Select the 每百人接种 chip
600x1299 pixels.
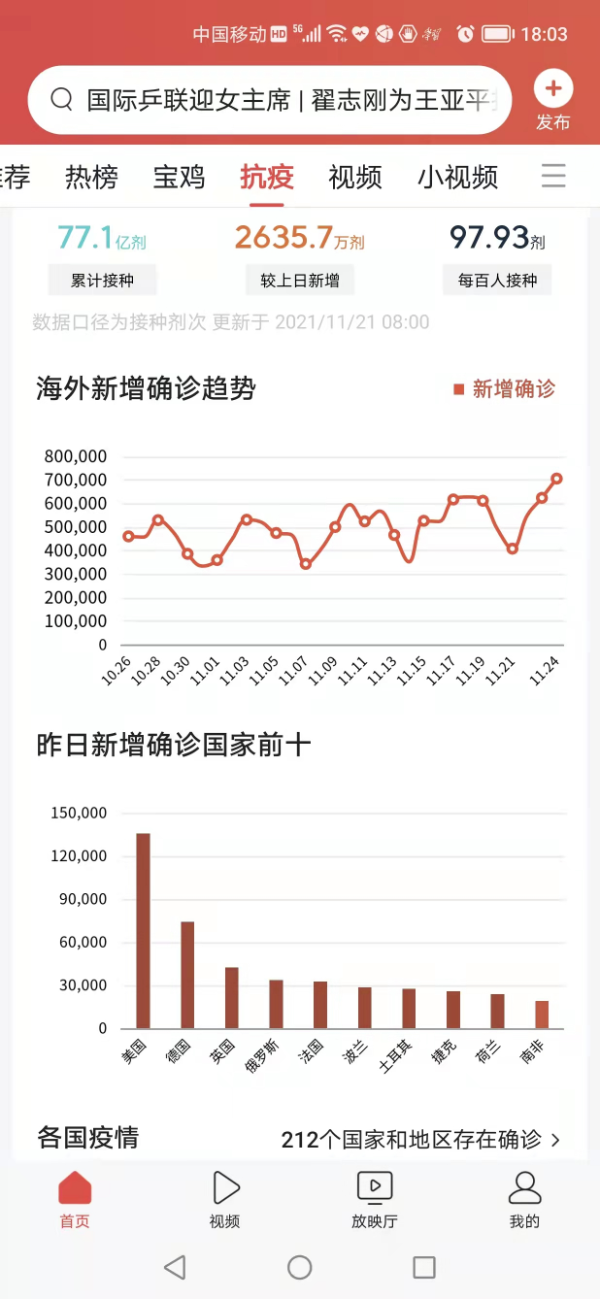(497, 281)
